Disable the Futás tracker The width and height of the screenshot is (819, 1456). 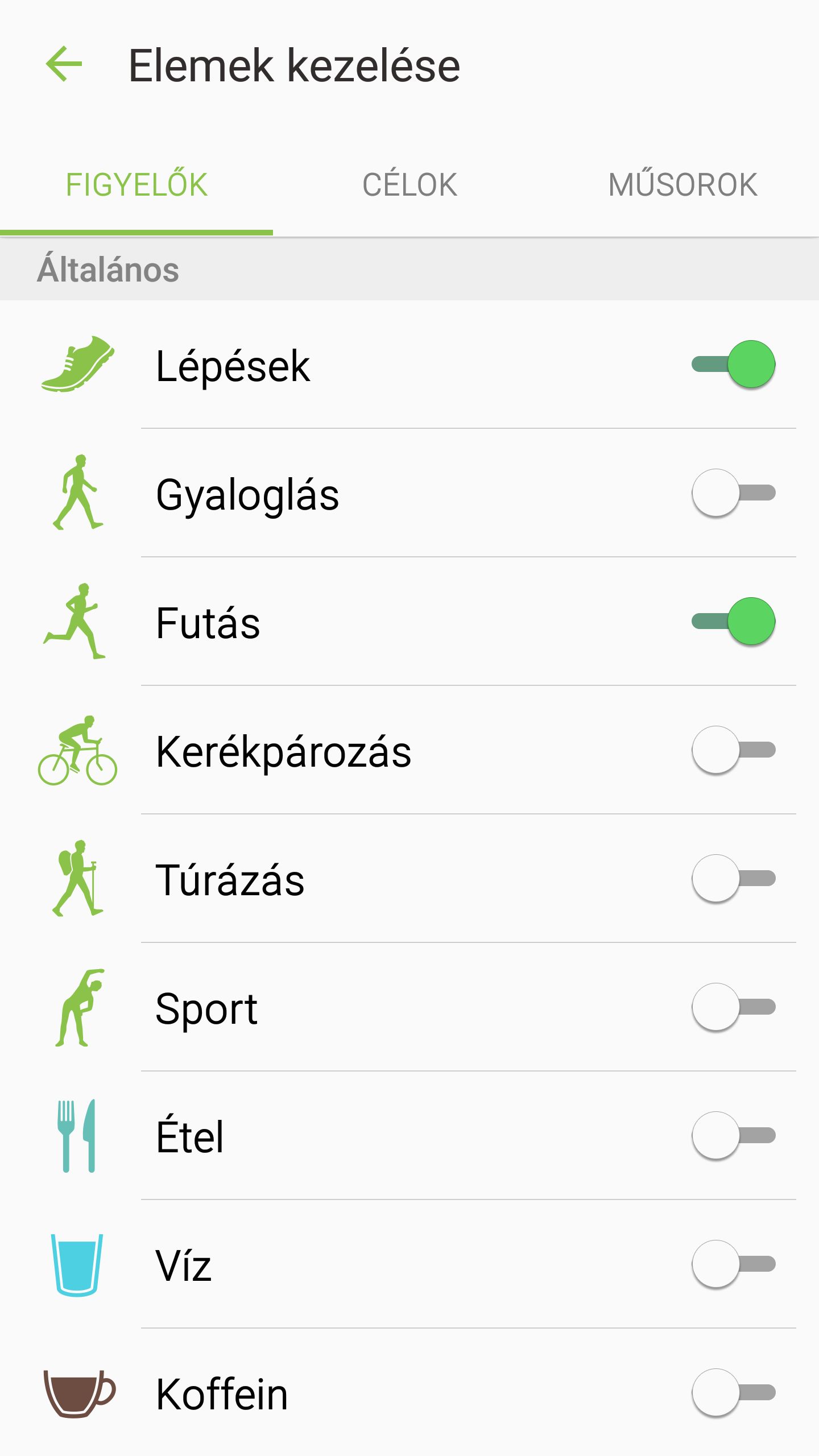tap(733, 622)
